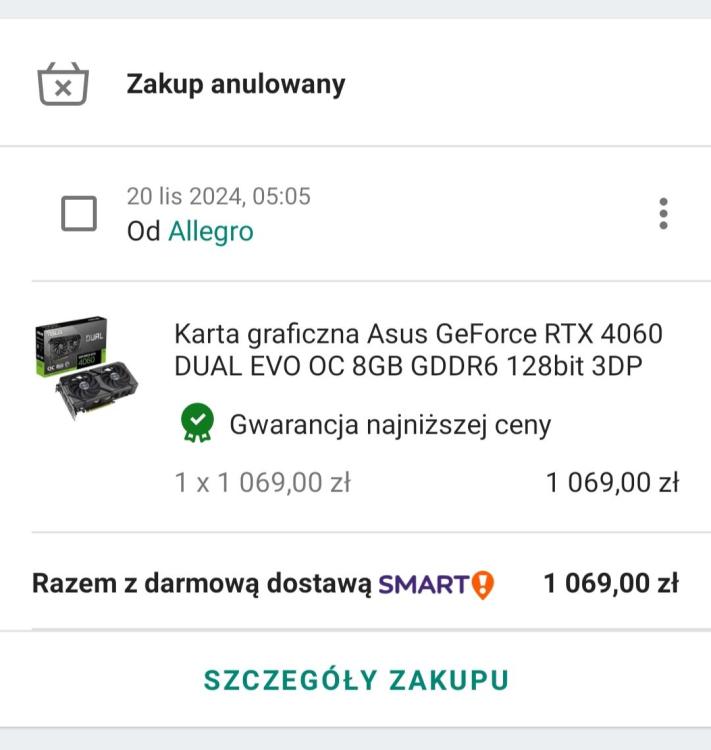Select the order checkbox from Allegro
Viewport: 711px width, 750px height.
(x=79, y=213)
